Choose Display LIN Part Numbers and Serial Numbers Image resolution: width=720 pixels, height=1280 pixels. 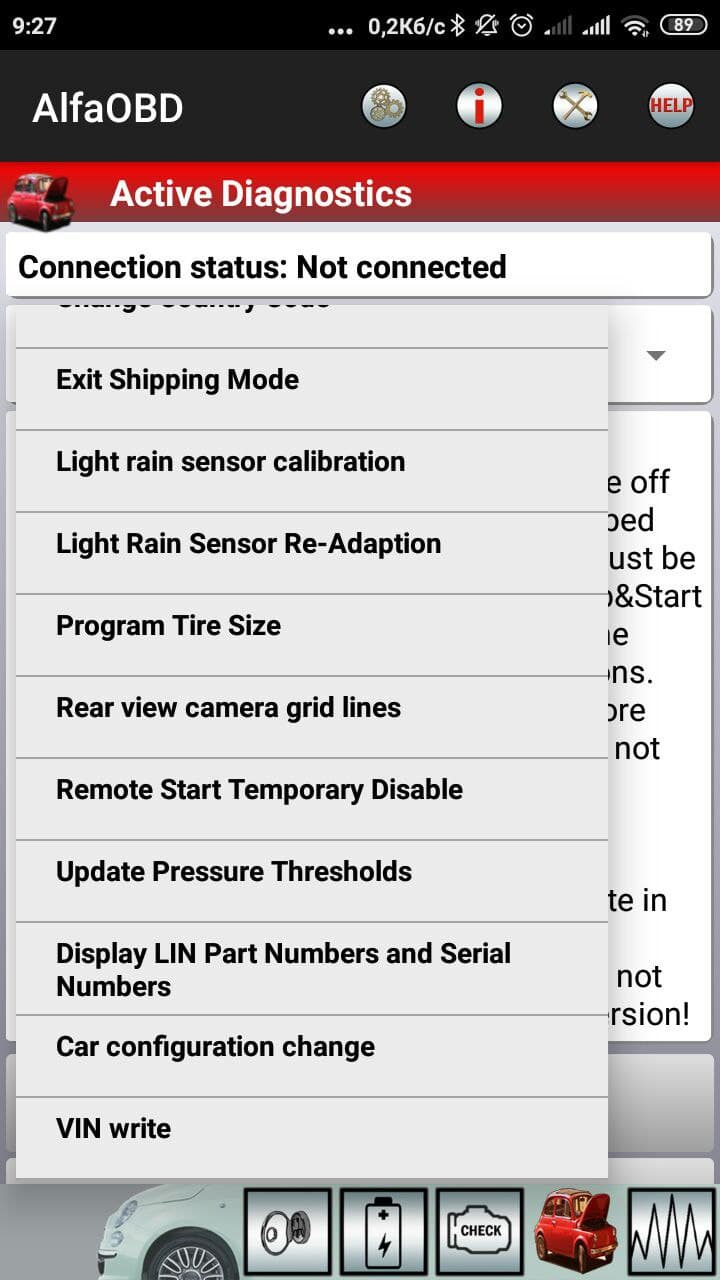(311, 969)
